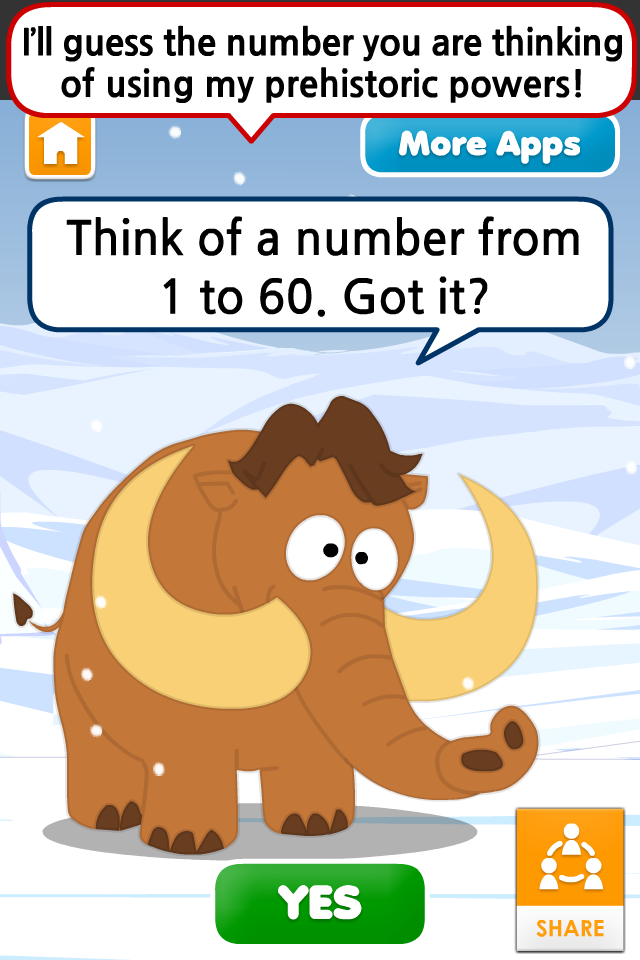The image size is (640, 960).
Task: Confirm with the green YES button
Action: (320, 903)
